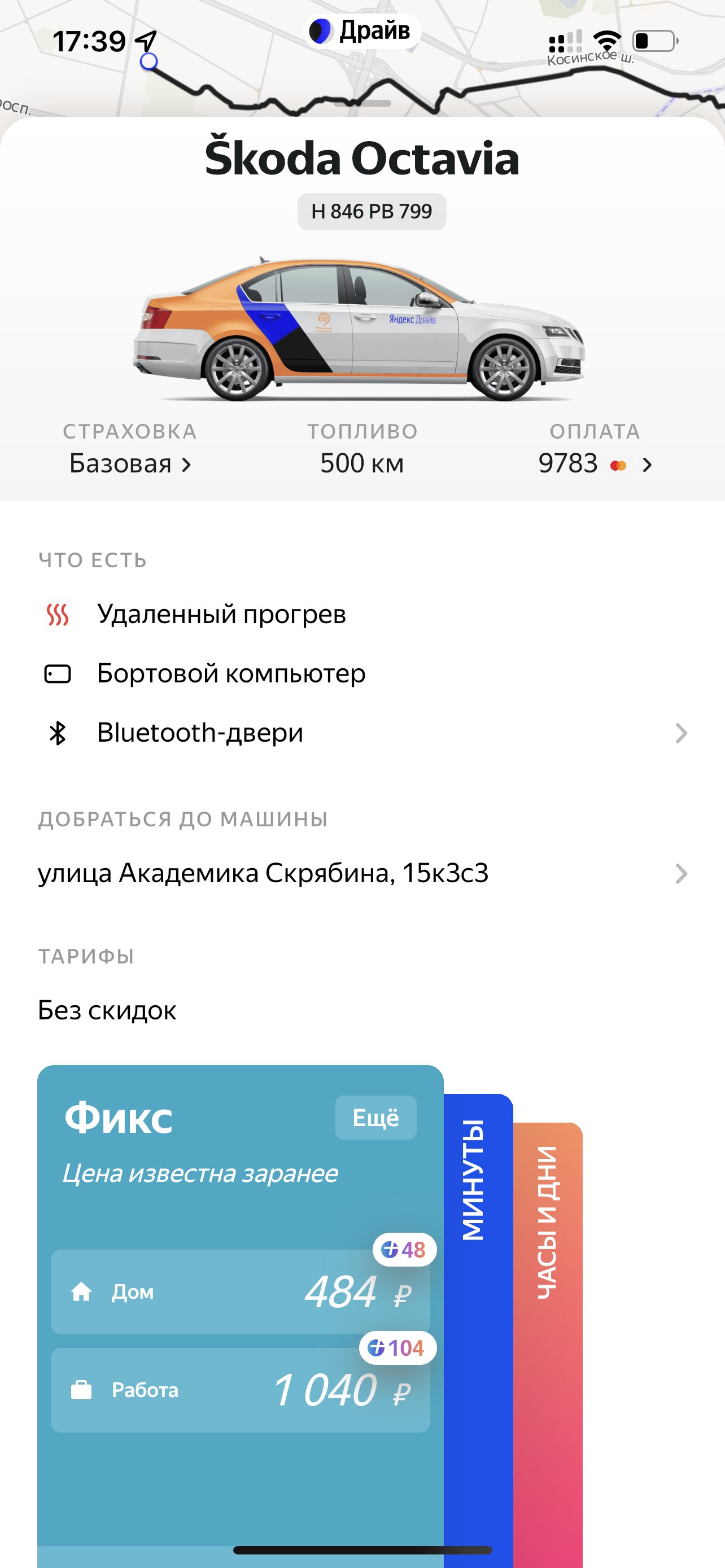This screenshot has width=725, height=1568.
Task: Select the Дом fixed price for 484 ₽
Action: point(240,1291)
